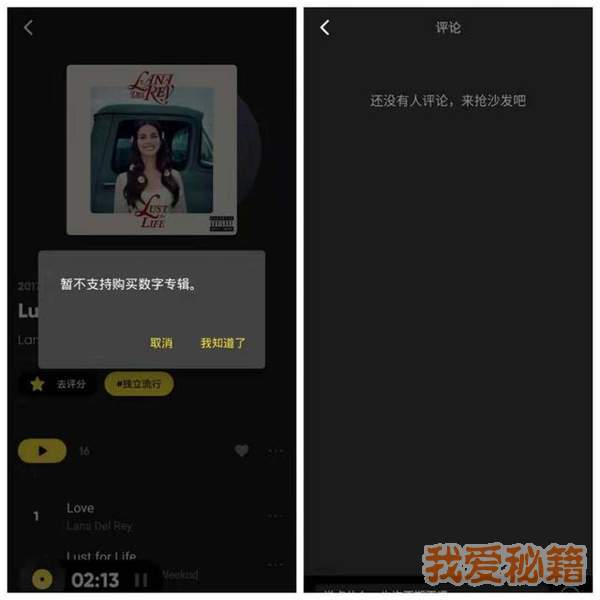
Task: Tap the back arrow on the album page
Action: [28, 28]
